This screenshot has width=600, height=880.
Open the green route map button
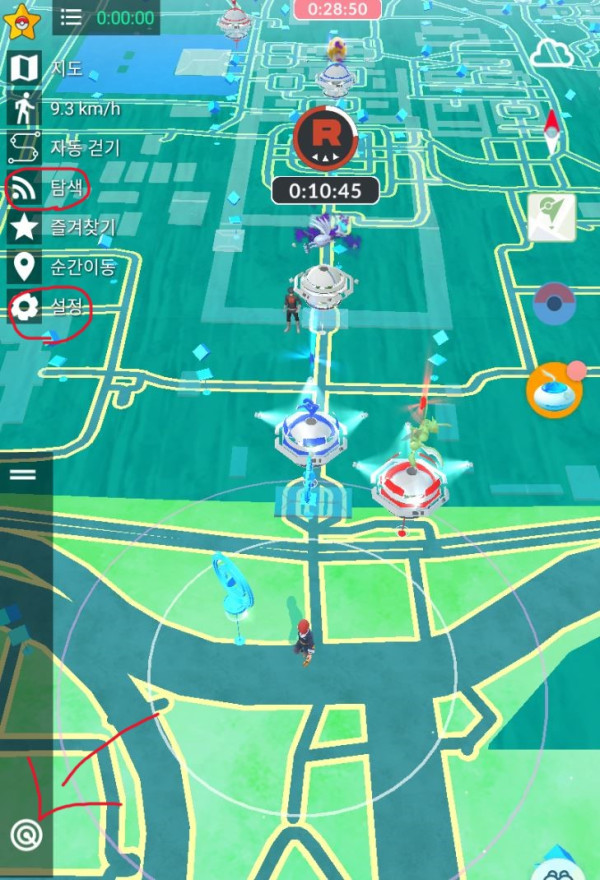(x=552, y=217)
